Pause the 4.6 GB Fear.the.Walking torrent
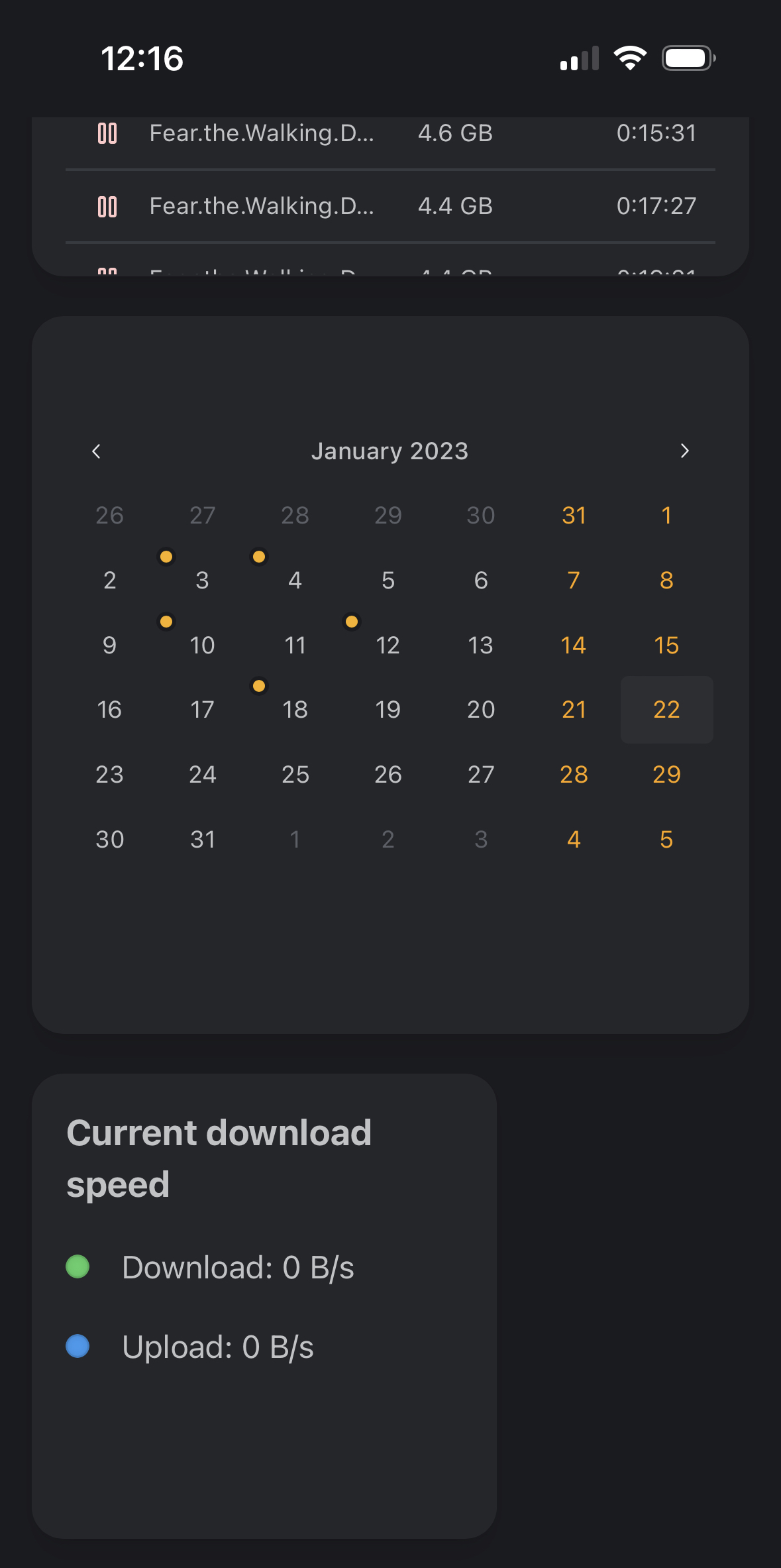 [x=107, y=133]
